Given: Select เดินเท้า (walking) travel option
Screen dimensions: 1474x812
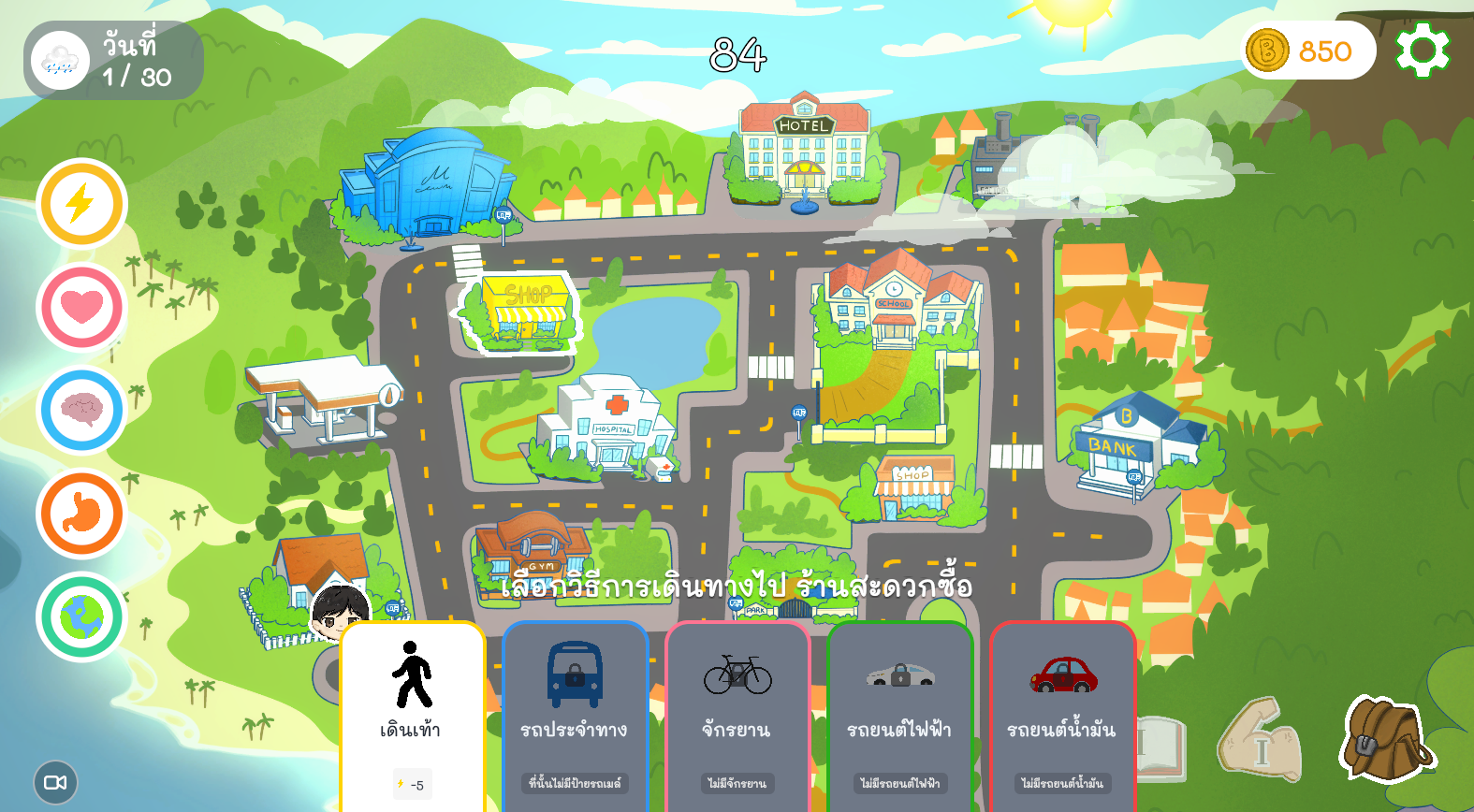Looking at the screenshot, I should click(x=413, y=717).
